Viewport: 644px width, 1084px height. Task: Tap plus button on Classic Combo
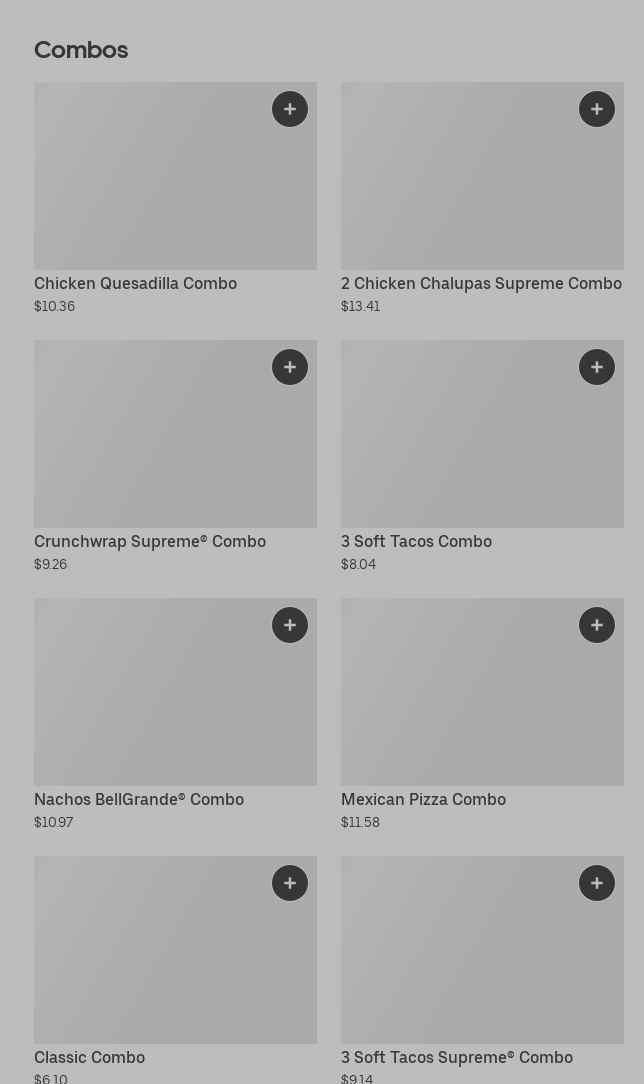(x=290, y=883)
